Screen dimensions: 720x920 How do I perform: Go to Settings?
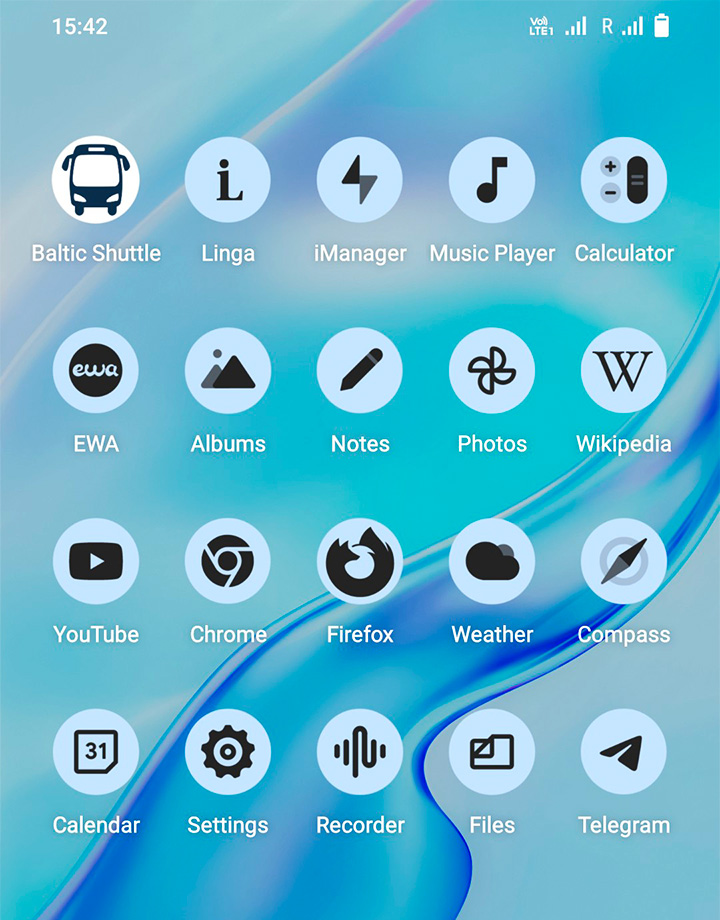[x=228, y=752]
